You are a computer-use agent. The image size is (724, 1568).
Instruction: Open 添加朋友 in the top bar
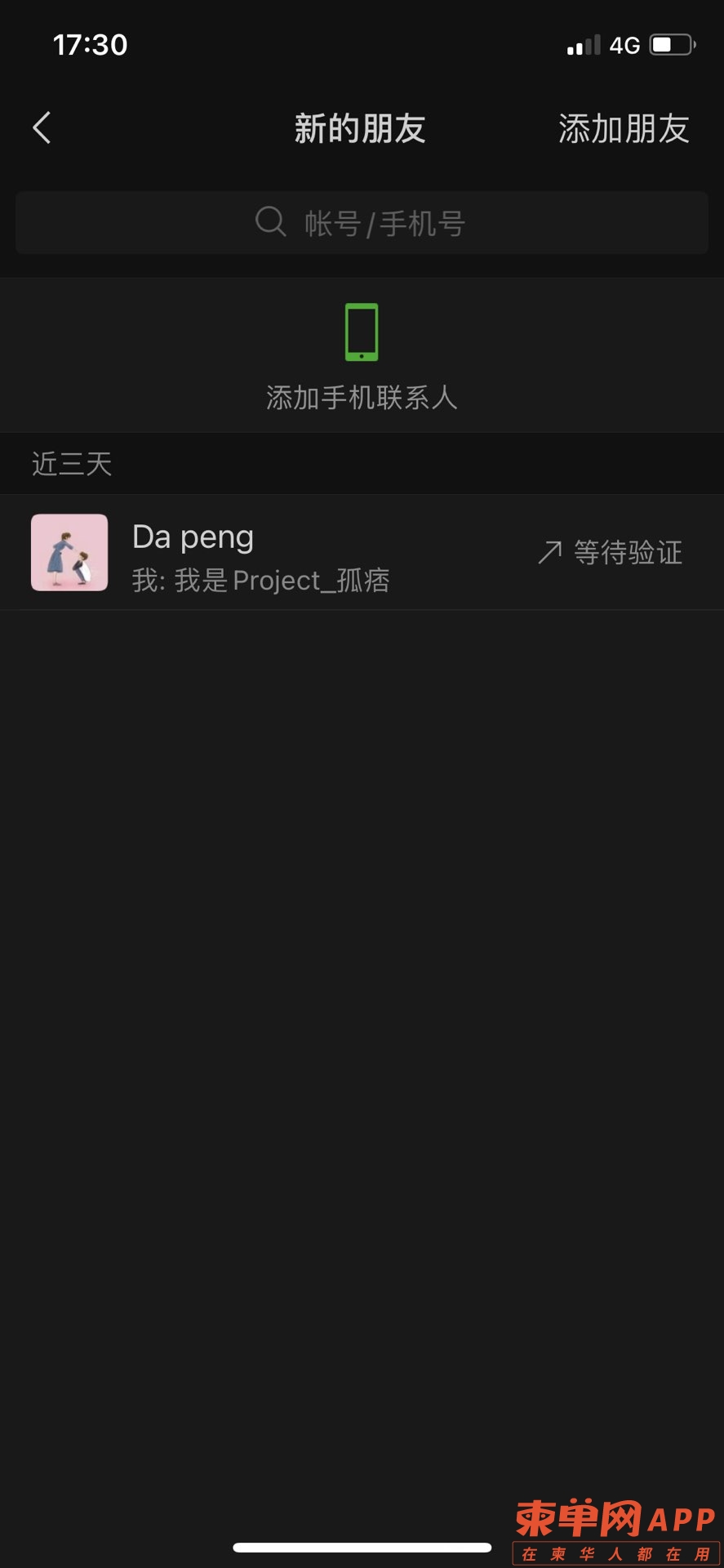pos(624,129)
